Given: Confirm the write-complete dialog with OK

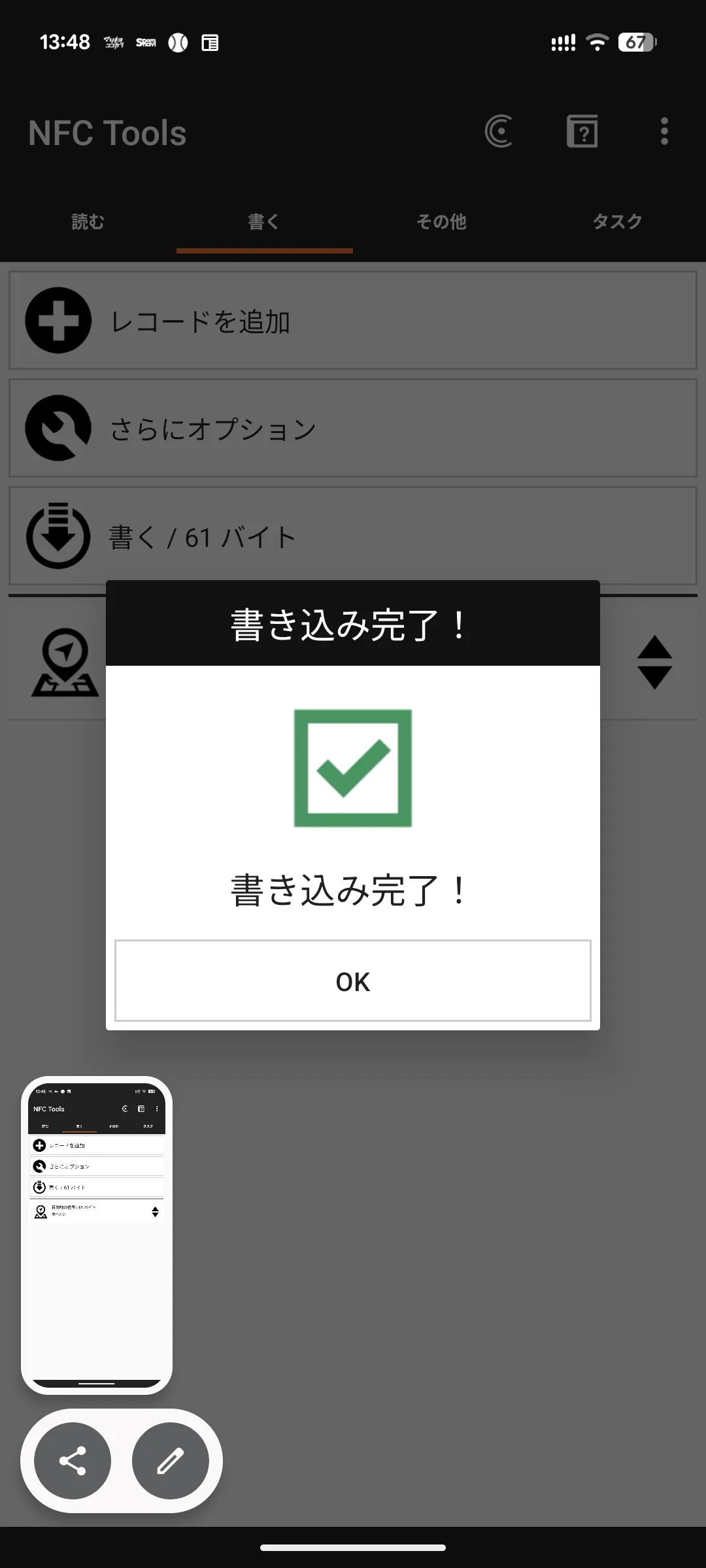Looking at the screenshot, I should click(x=353, y=981).
